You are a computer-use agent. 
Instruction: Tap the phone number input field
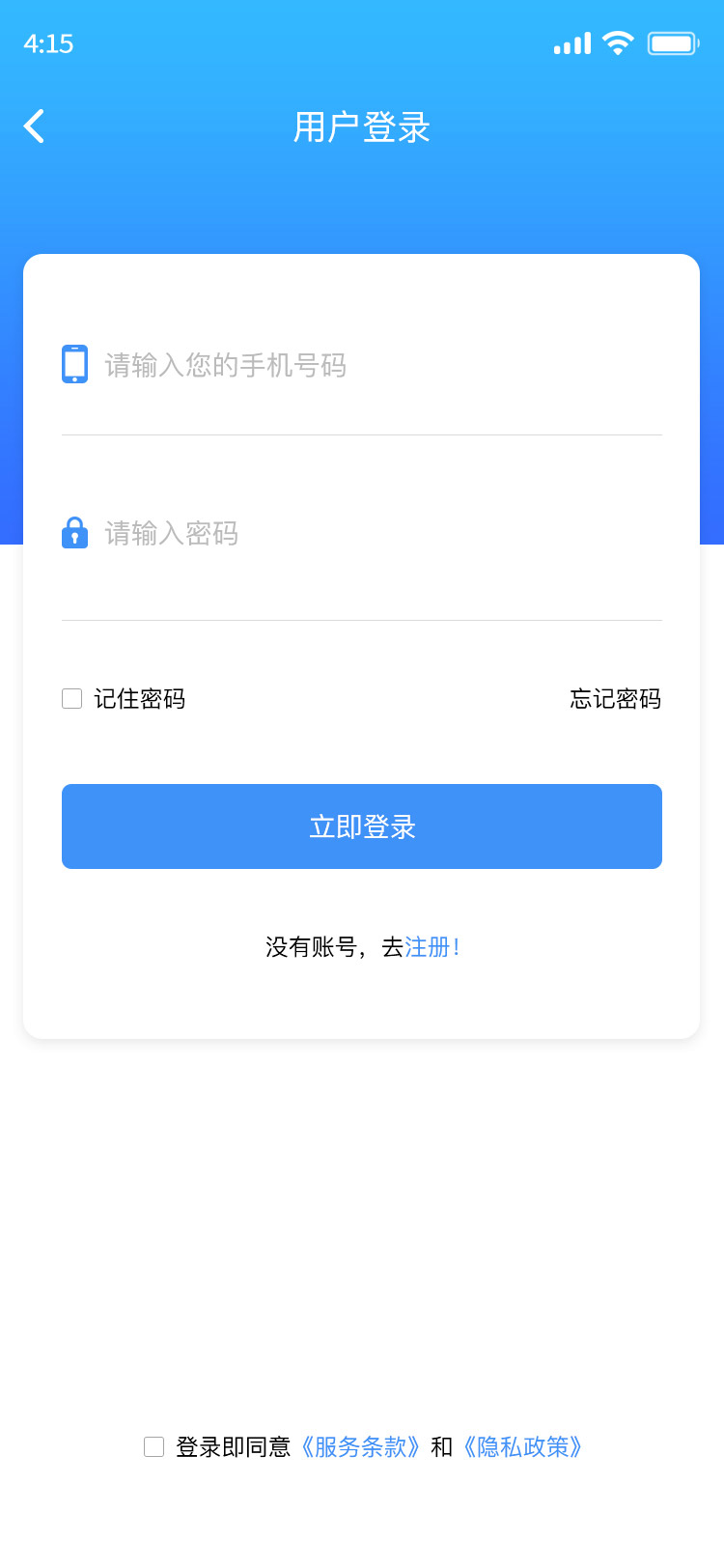point(376,366)
